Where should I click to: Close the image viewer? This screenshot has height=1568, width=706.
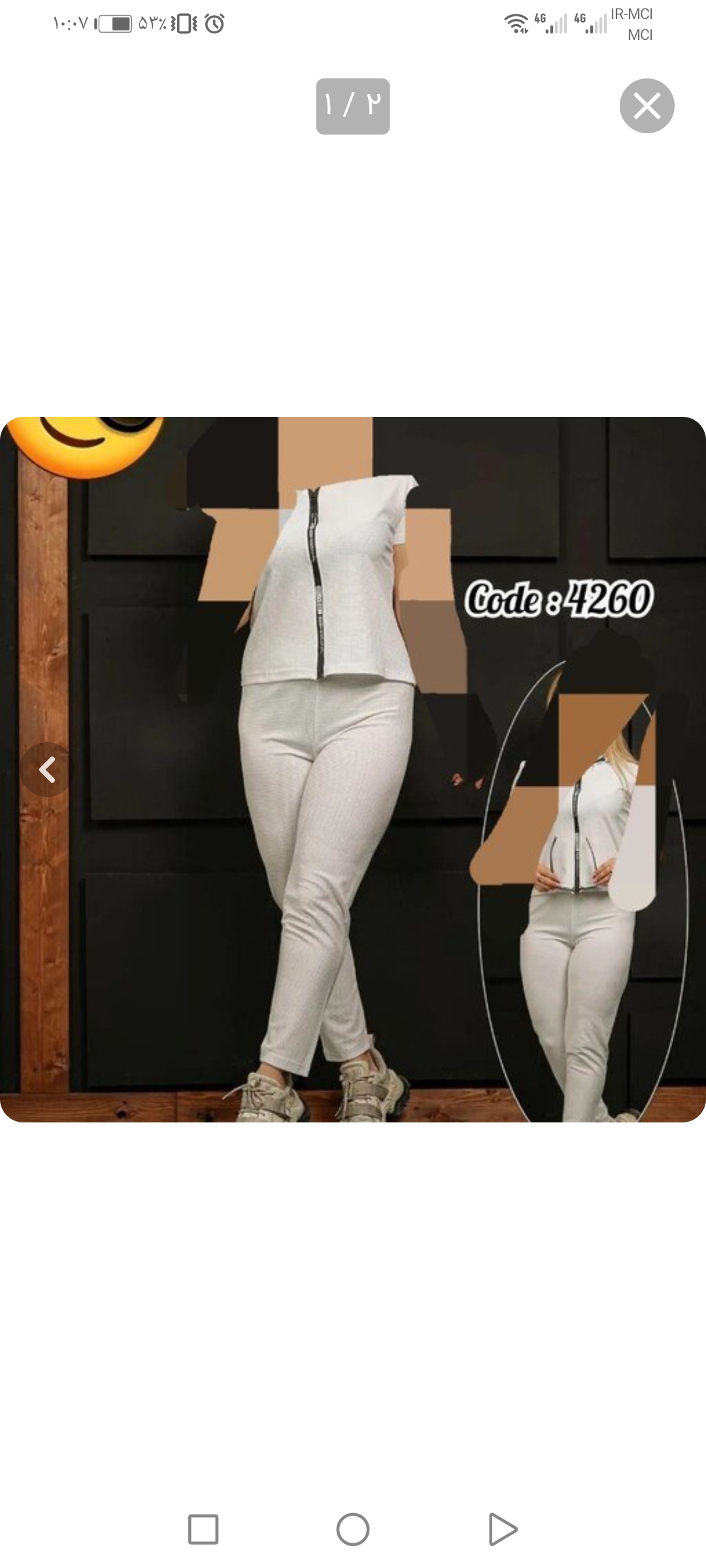coord(647,106)
